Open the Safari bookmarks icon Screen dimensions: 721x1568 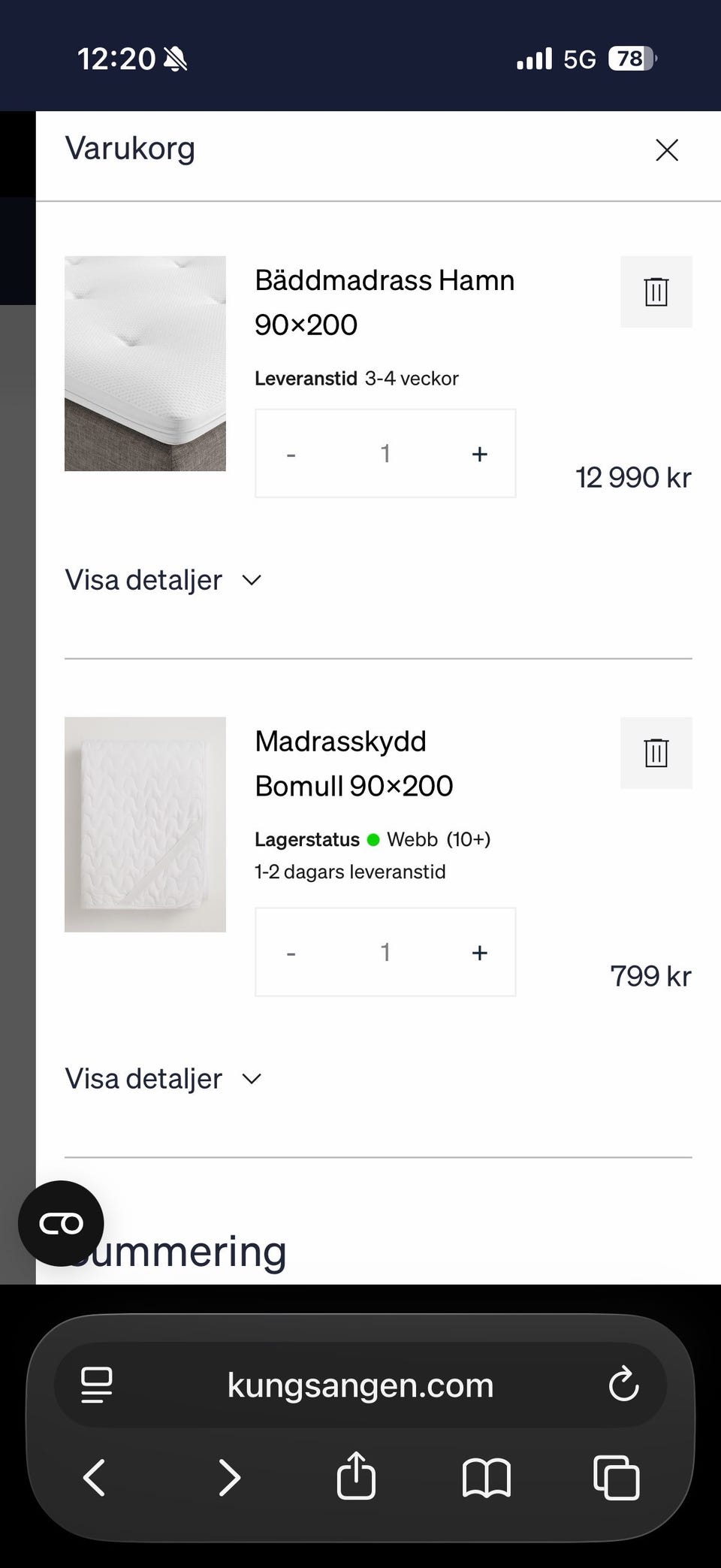point(486,1477)
